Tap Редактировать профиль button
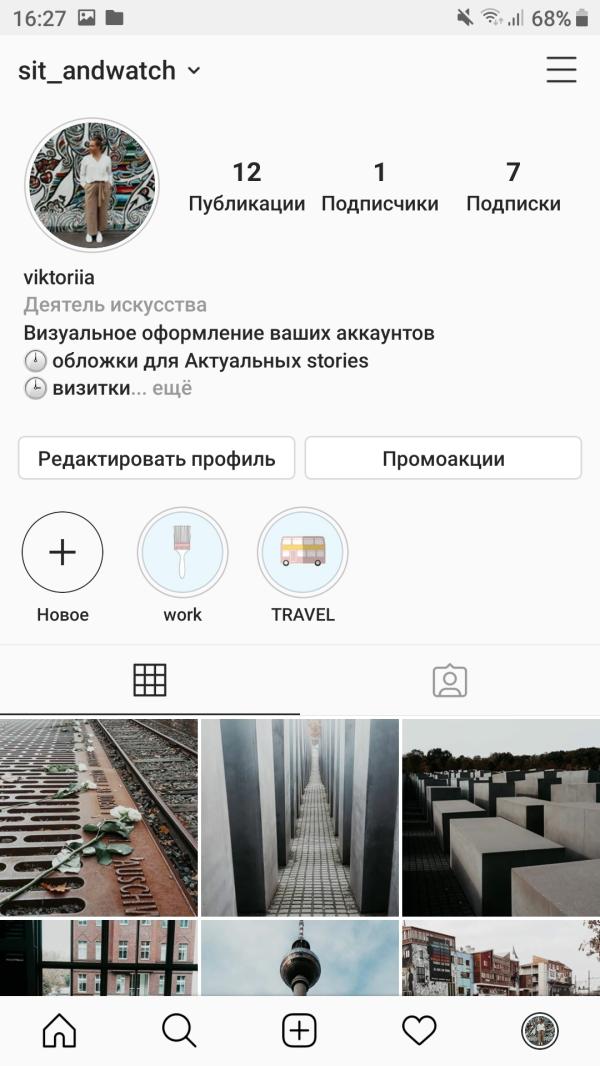The width and height of the screenshot is (600, 1066). (157, 458)
